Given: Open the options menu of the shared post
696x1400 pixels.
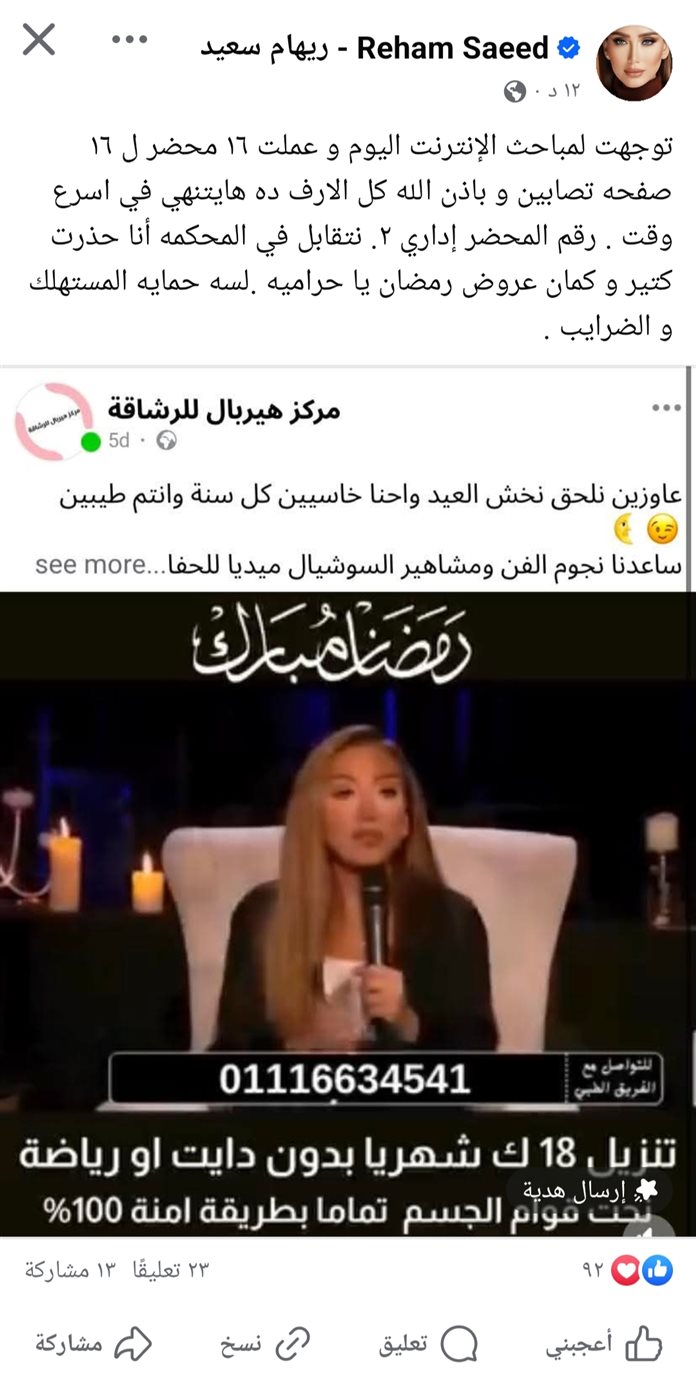Looking at the screenshot, I should (x=666, y=408).
